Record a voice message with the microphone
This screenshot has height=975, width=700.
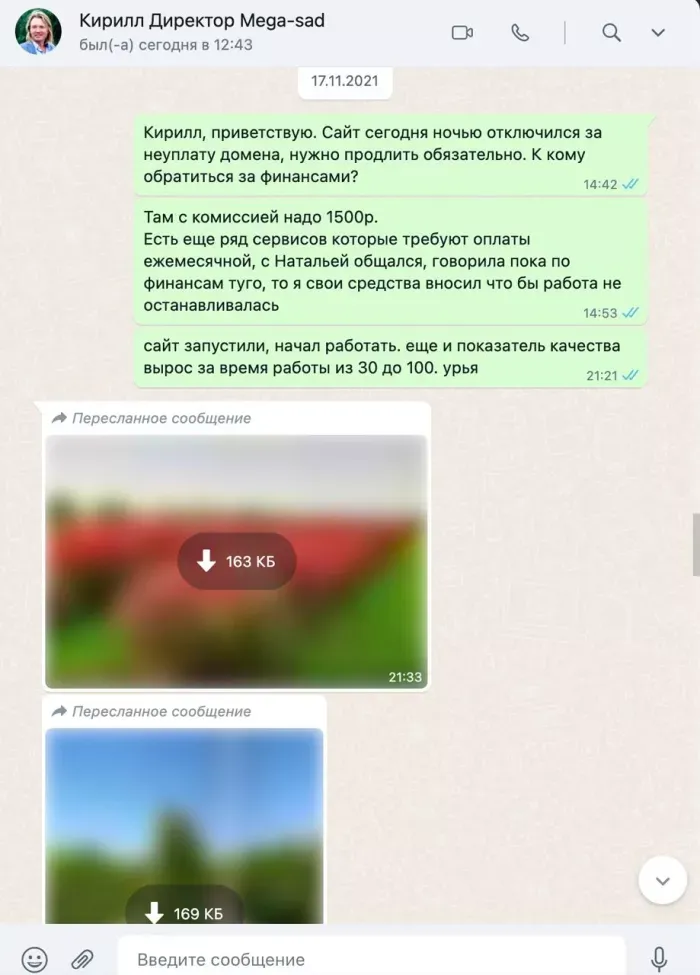coord(659,960)
